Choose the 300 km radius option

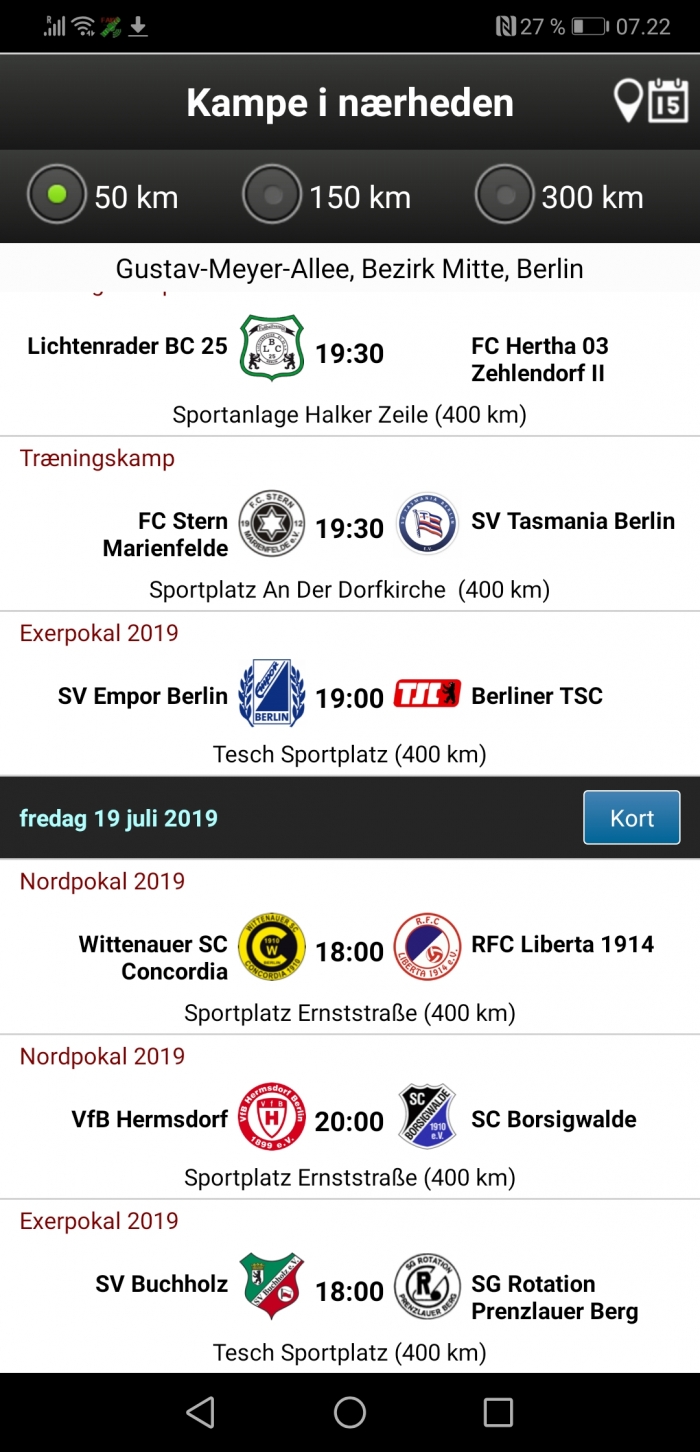tap(560, 196)
